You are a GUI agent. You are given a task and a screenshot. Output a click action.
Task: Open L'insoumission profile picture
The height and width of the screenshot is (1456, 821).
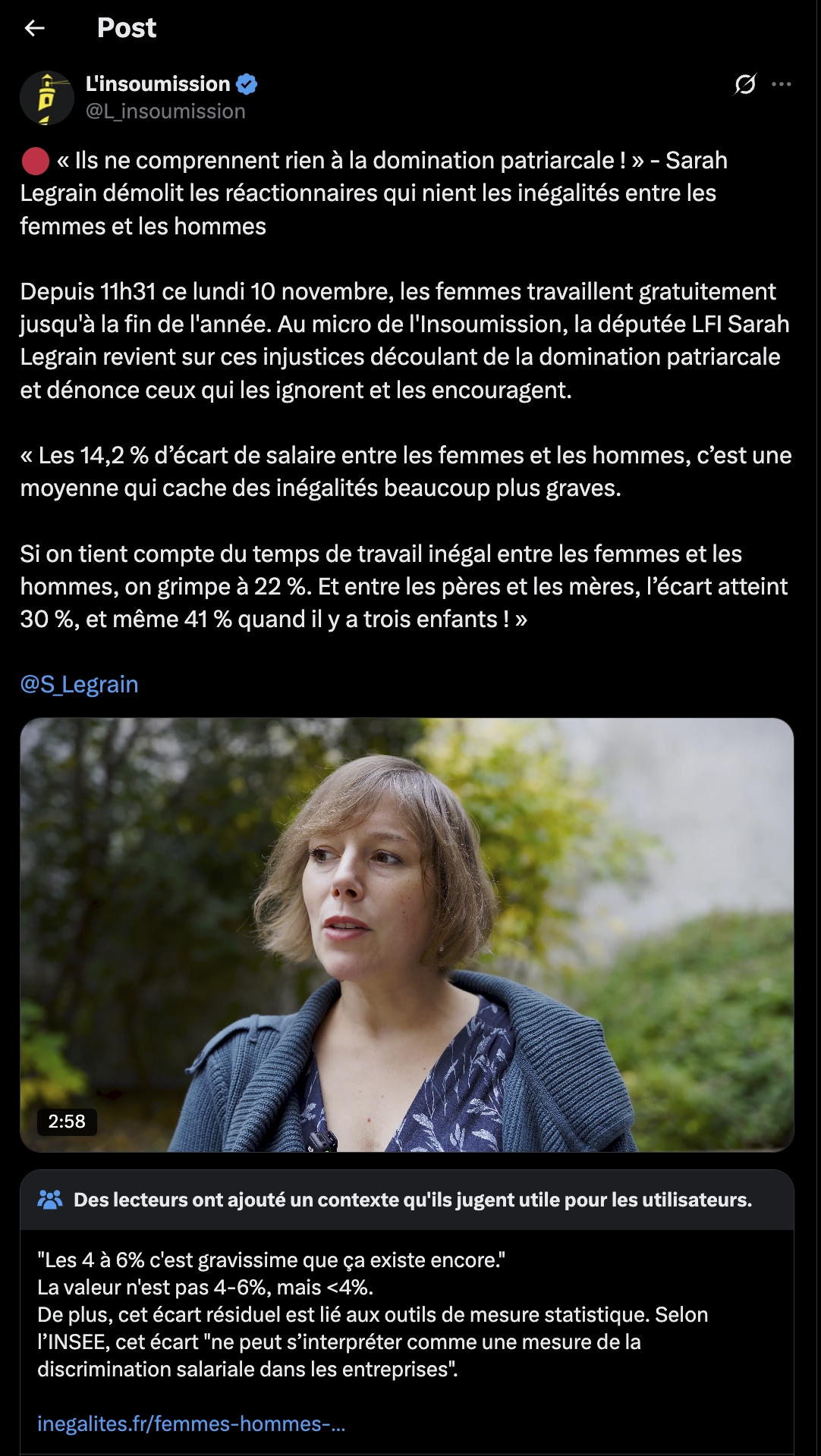point(47,98)
